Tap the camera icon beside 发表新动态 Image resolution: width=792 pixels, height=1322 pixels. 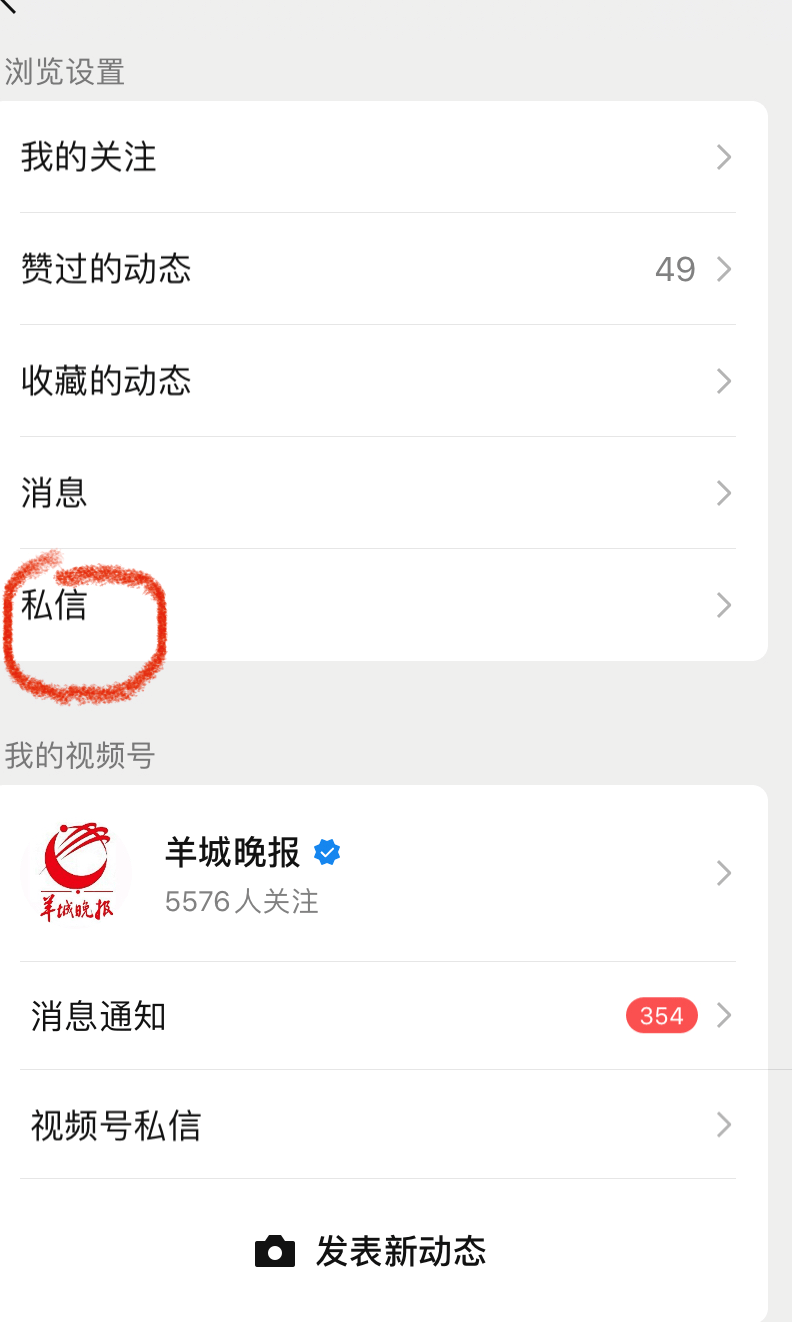tap(276, 1250)
